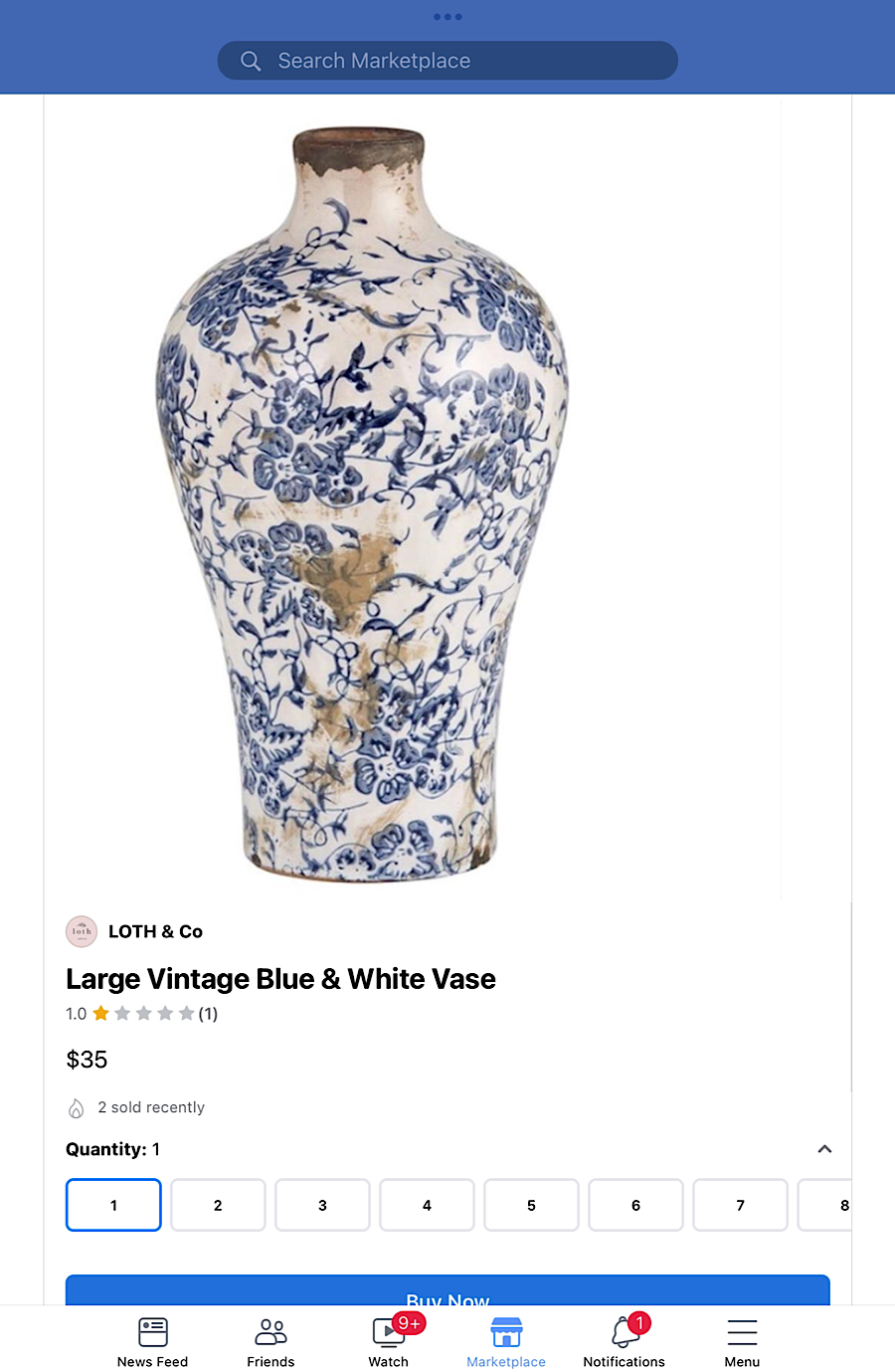Screen dimensions: 895x1372
Task: Switch to the Marketplace tab
Action: pyautogui.click(x=506, y=1341)
